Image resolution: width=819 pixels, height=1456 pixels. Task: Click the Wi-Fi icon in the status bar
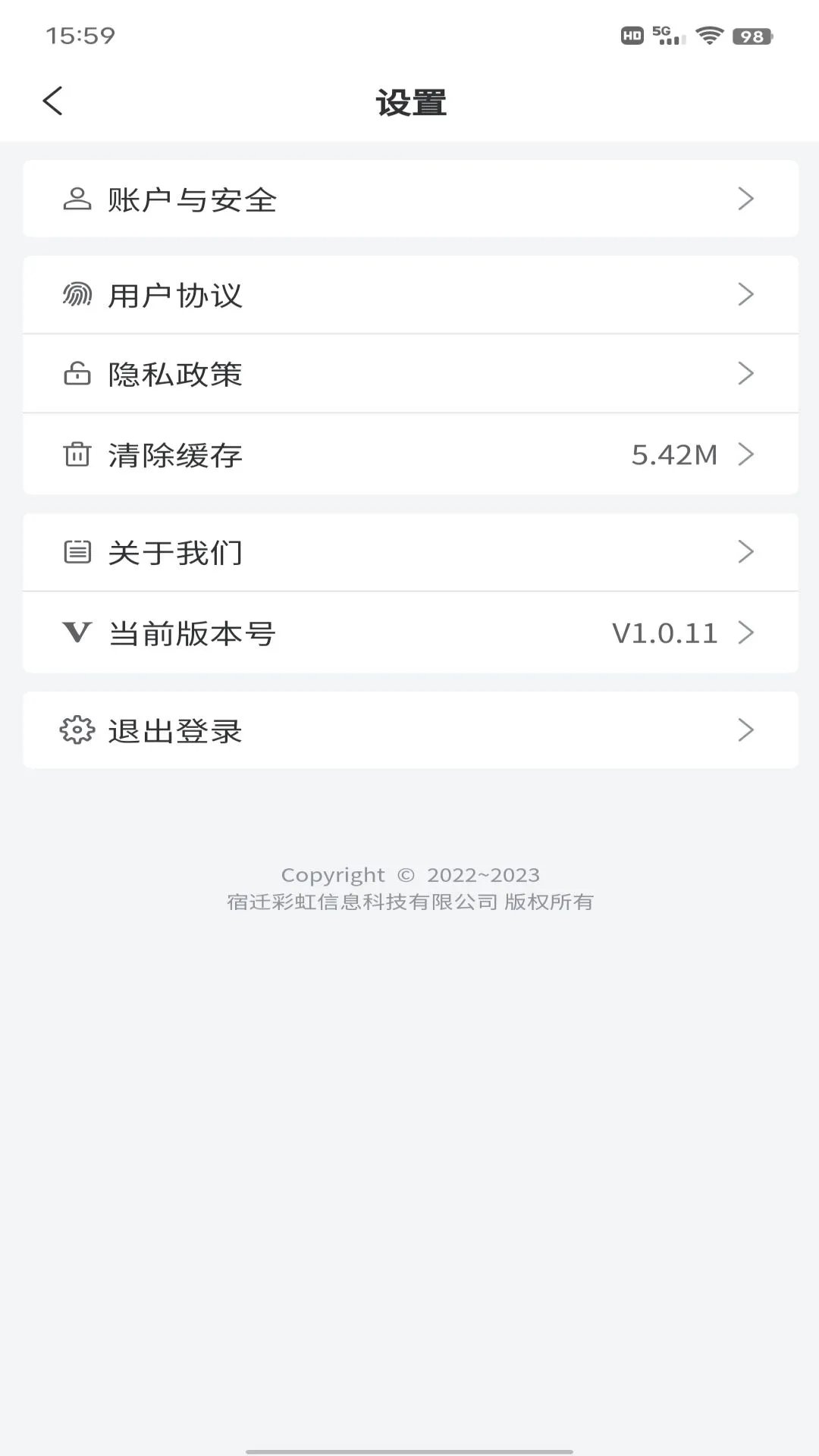[708, 33]
